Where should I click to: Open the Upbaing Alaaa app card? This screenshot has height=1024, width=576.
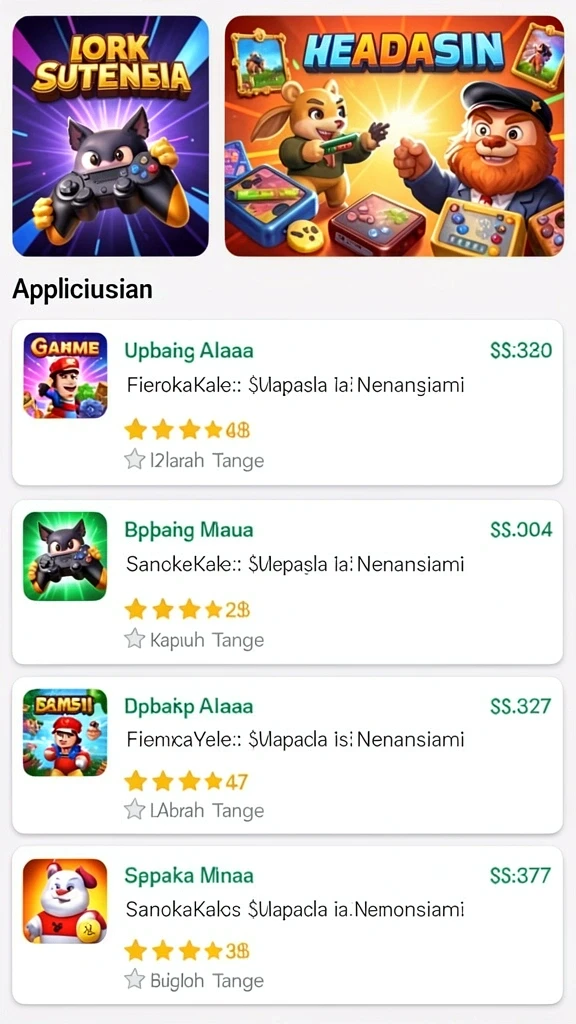point(287,402)
